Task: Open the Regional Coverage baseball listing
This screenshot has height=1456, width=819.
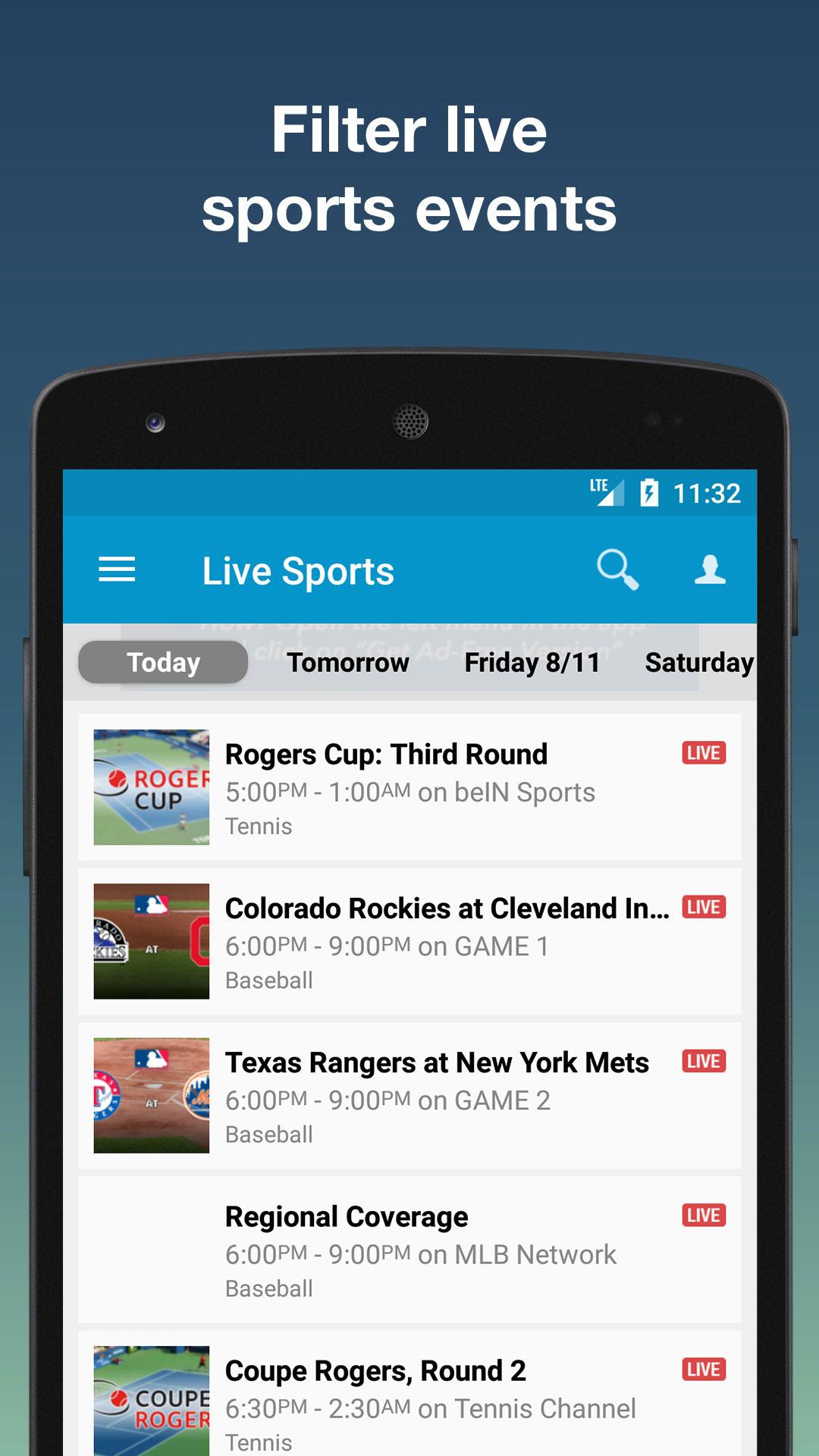Action: coord(347,1216)
